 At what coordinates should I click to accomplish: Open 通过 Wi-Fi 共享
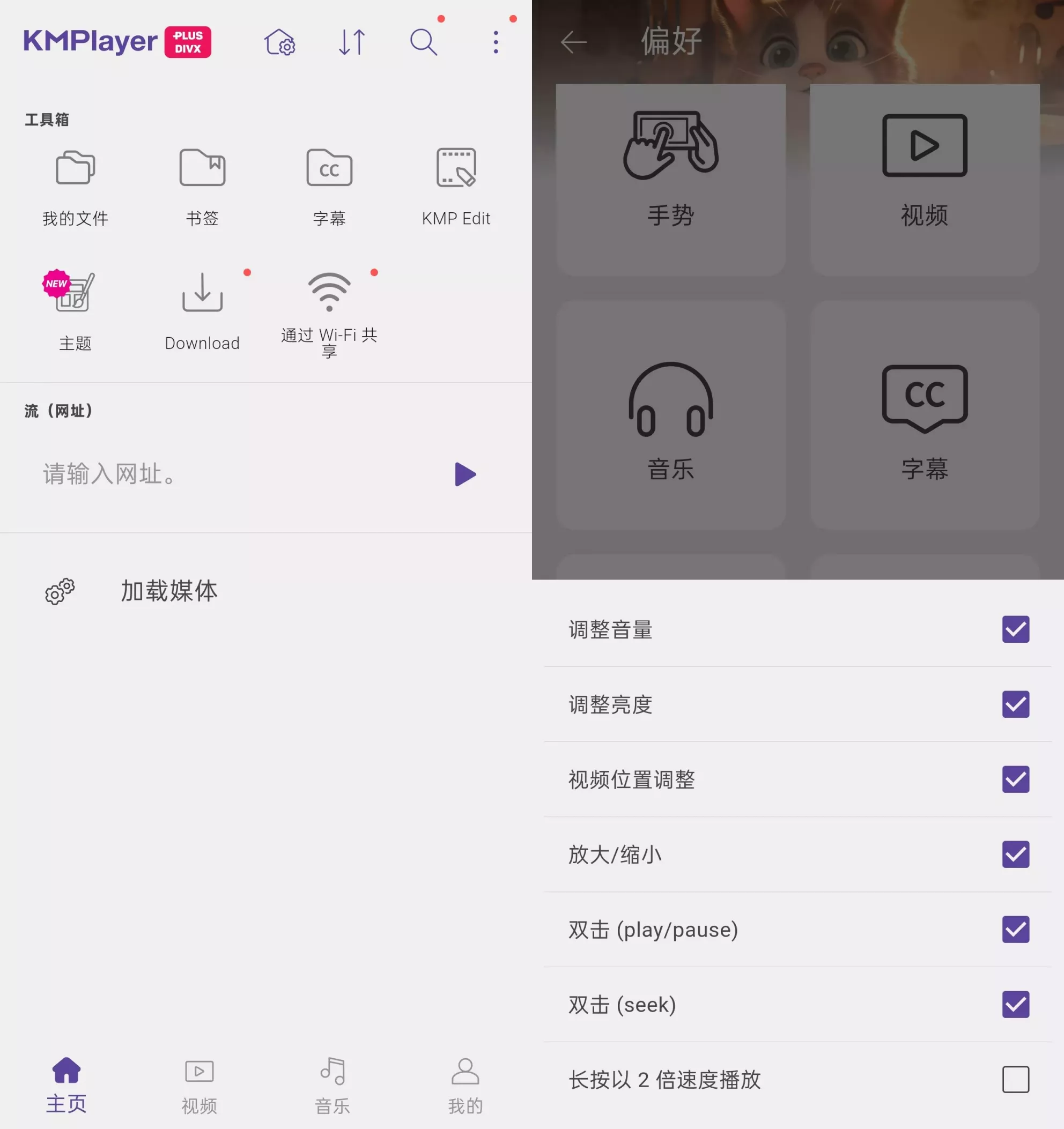(x=329, y=313)
